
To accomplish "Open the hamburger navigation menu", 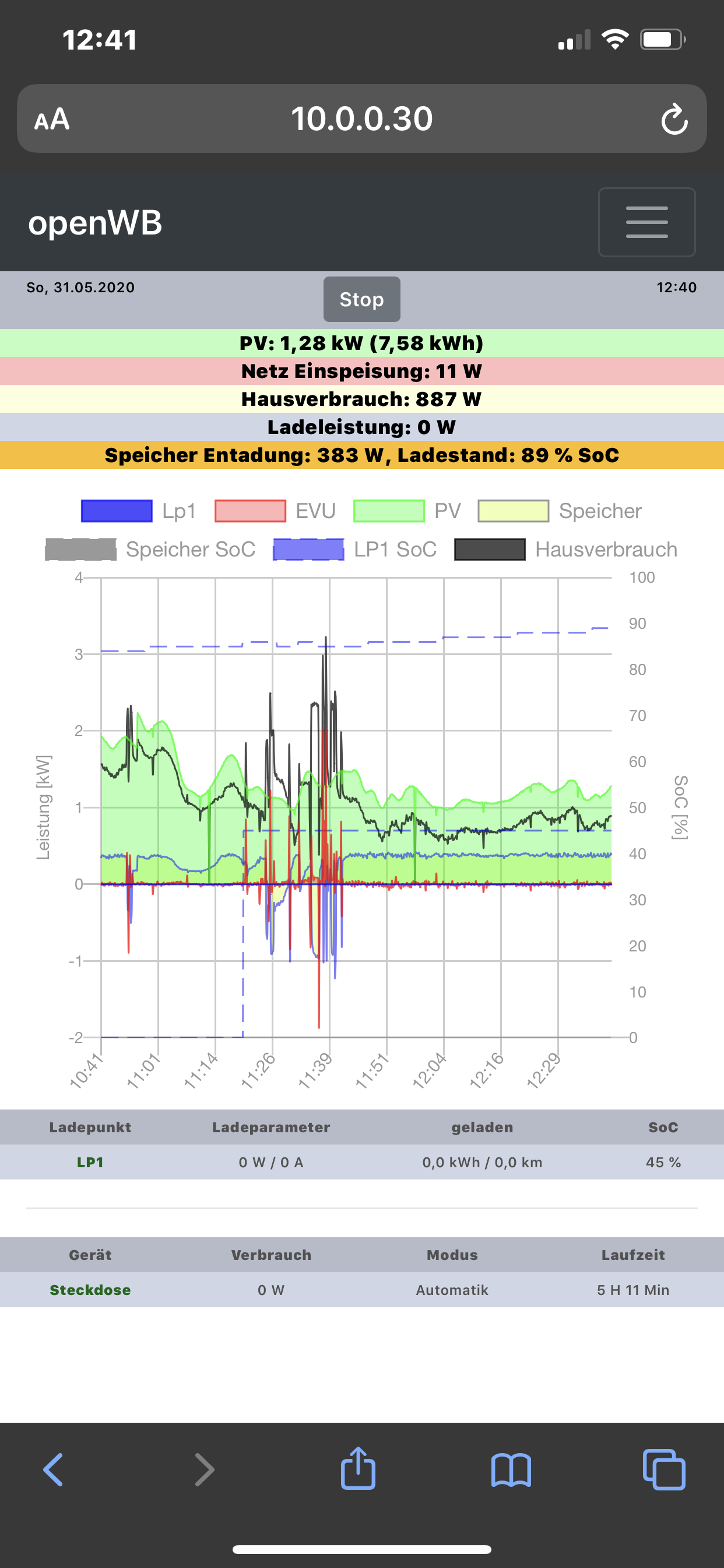I will (x=646, y=222).
